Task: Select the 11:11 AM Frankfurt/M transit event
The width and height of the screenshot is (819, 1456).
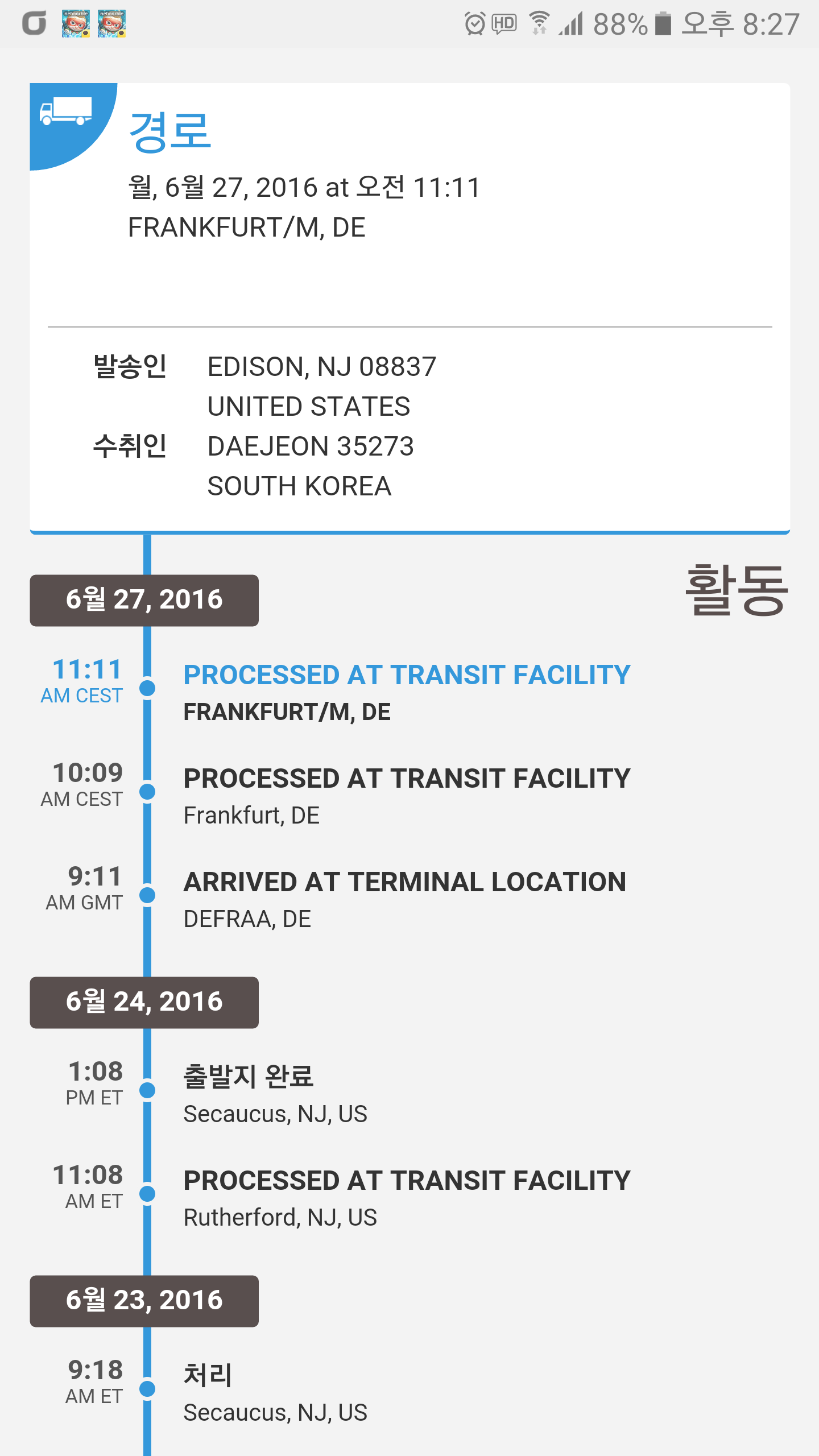Action: pos(406,692)
